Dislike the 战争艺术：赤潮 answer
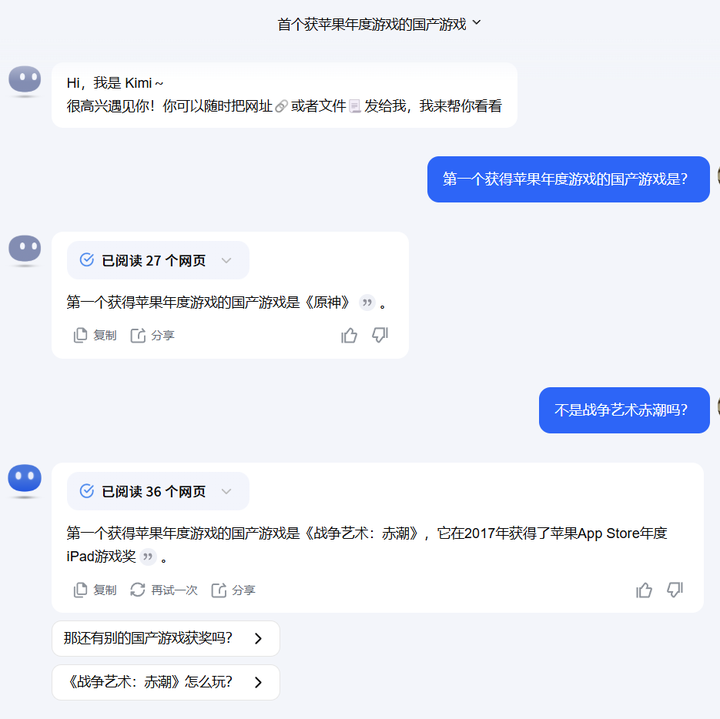720x719 pixels. 675,590
